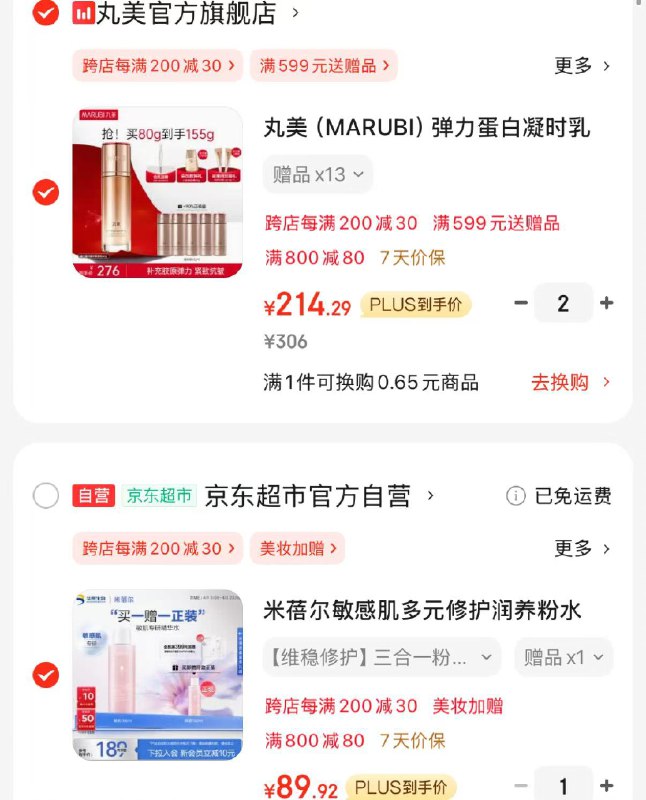Open 米蓓尔敏感肌多元修护润养粉水 product details
The image size is (646, 800).
(x=422, y=610)
